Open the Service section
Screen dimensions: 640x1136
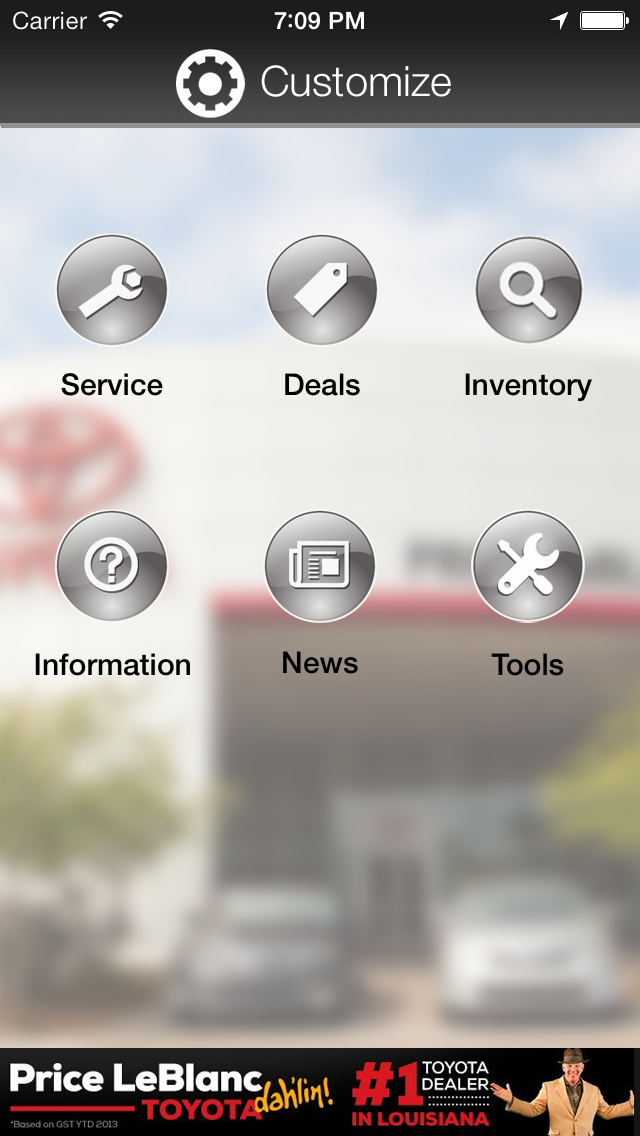click(112, 291)
